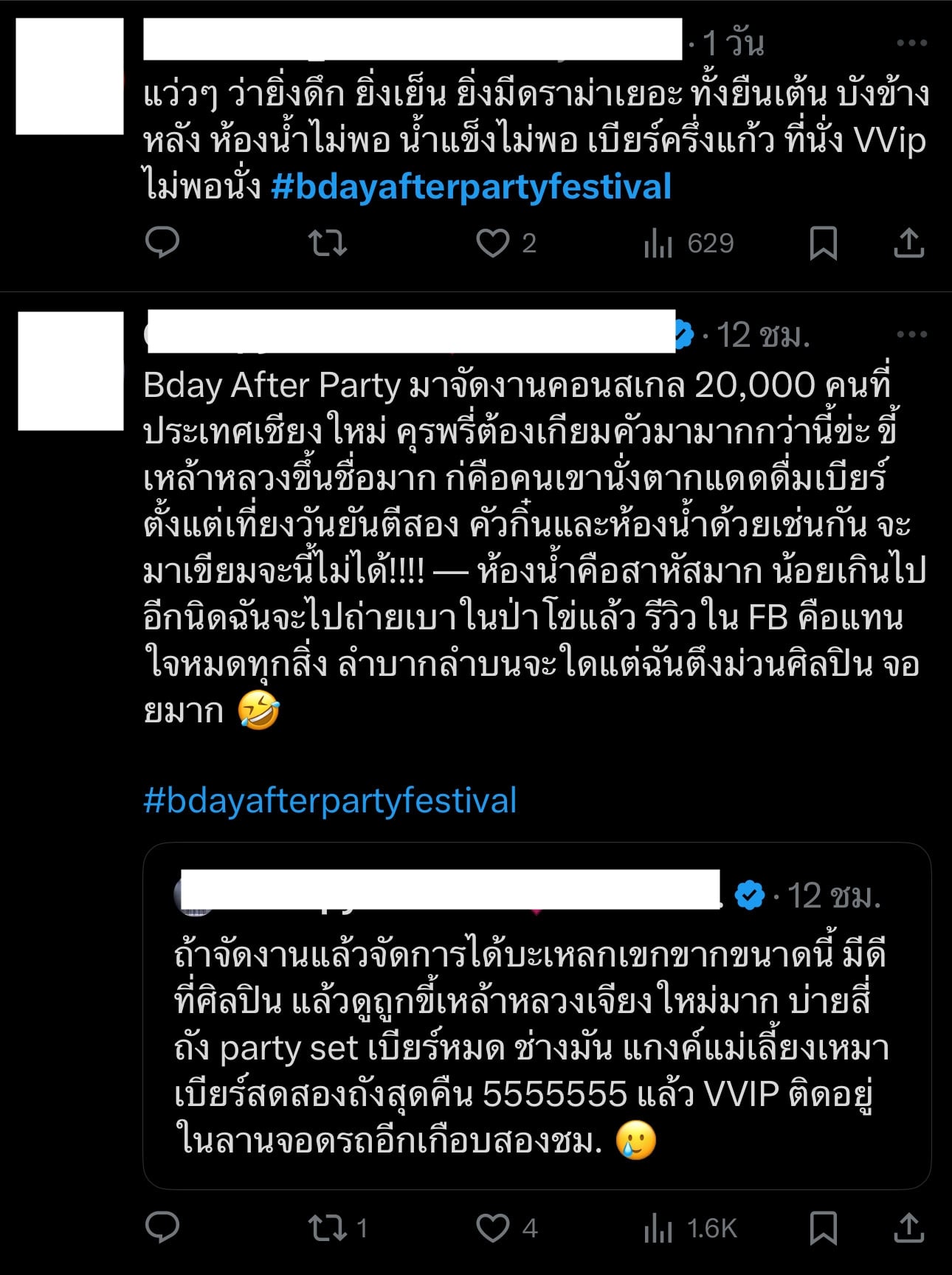
Task: Reply to the Bday After Party tweet
Action: point(162,1228)
